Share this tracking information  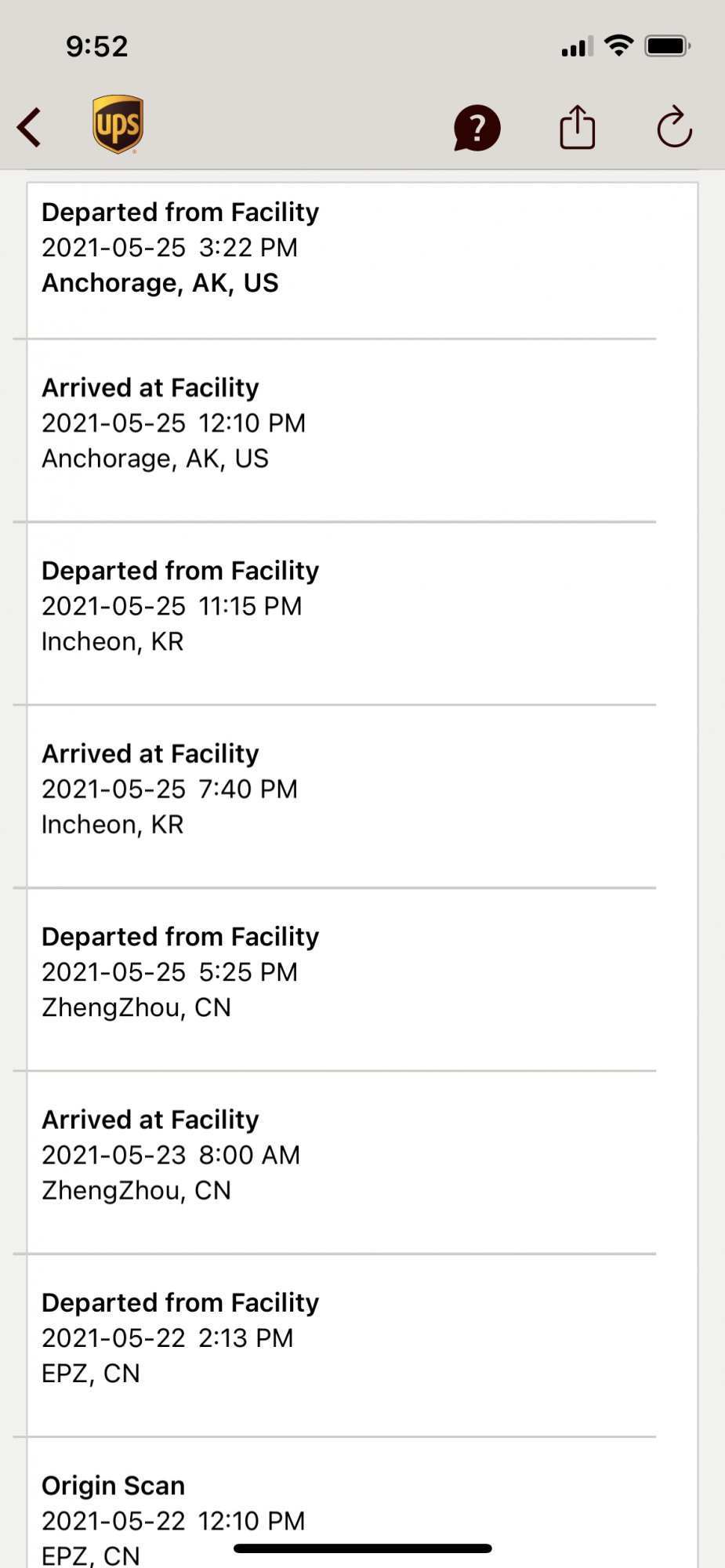tap(577, 127)
